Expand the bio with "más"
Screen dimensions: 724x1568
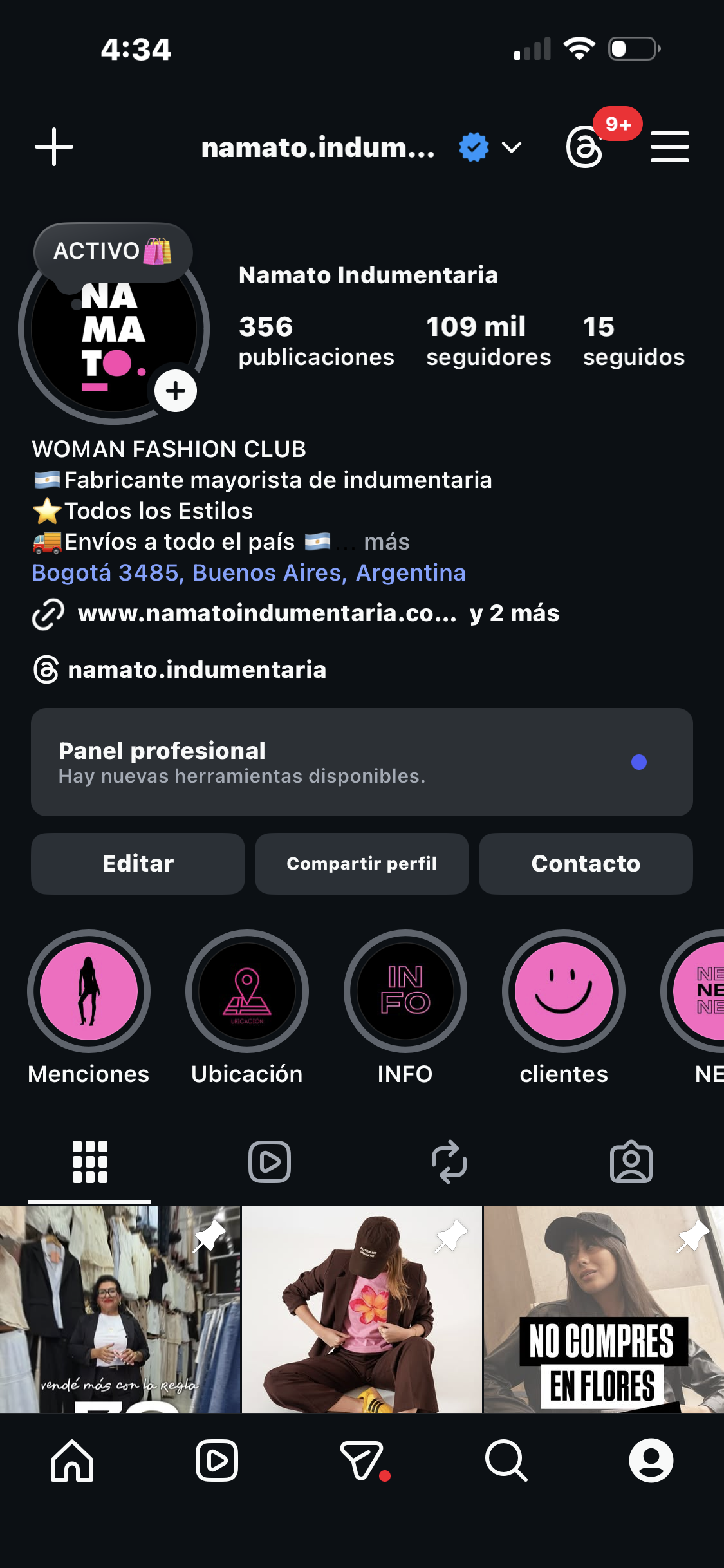tap(386, 542)
